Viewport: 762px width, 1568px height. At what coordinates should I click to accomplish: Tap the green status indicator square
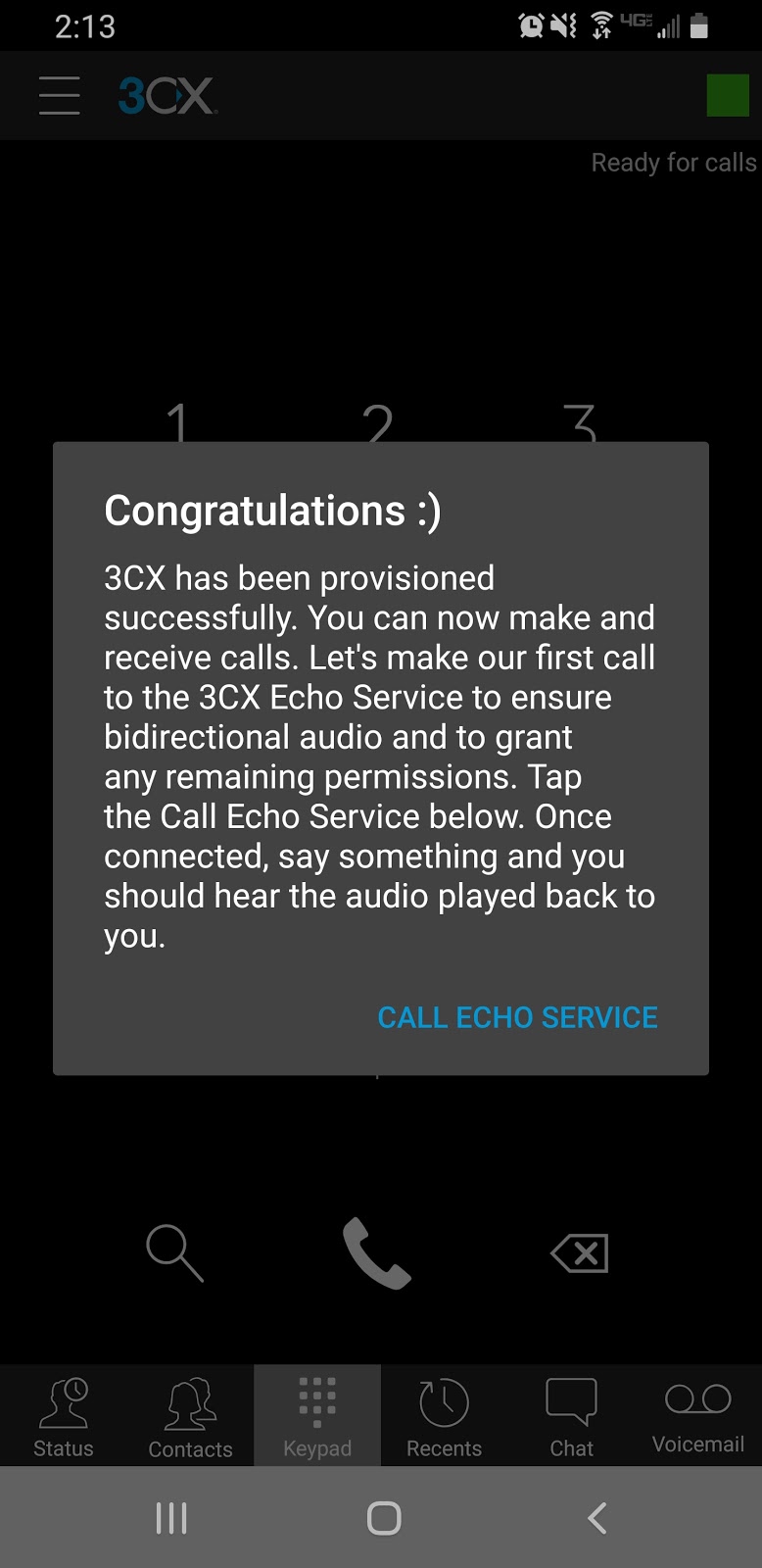pyautogui.click(x=727, y=96)
